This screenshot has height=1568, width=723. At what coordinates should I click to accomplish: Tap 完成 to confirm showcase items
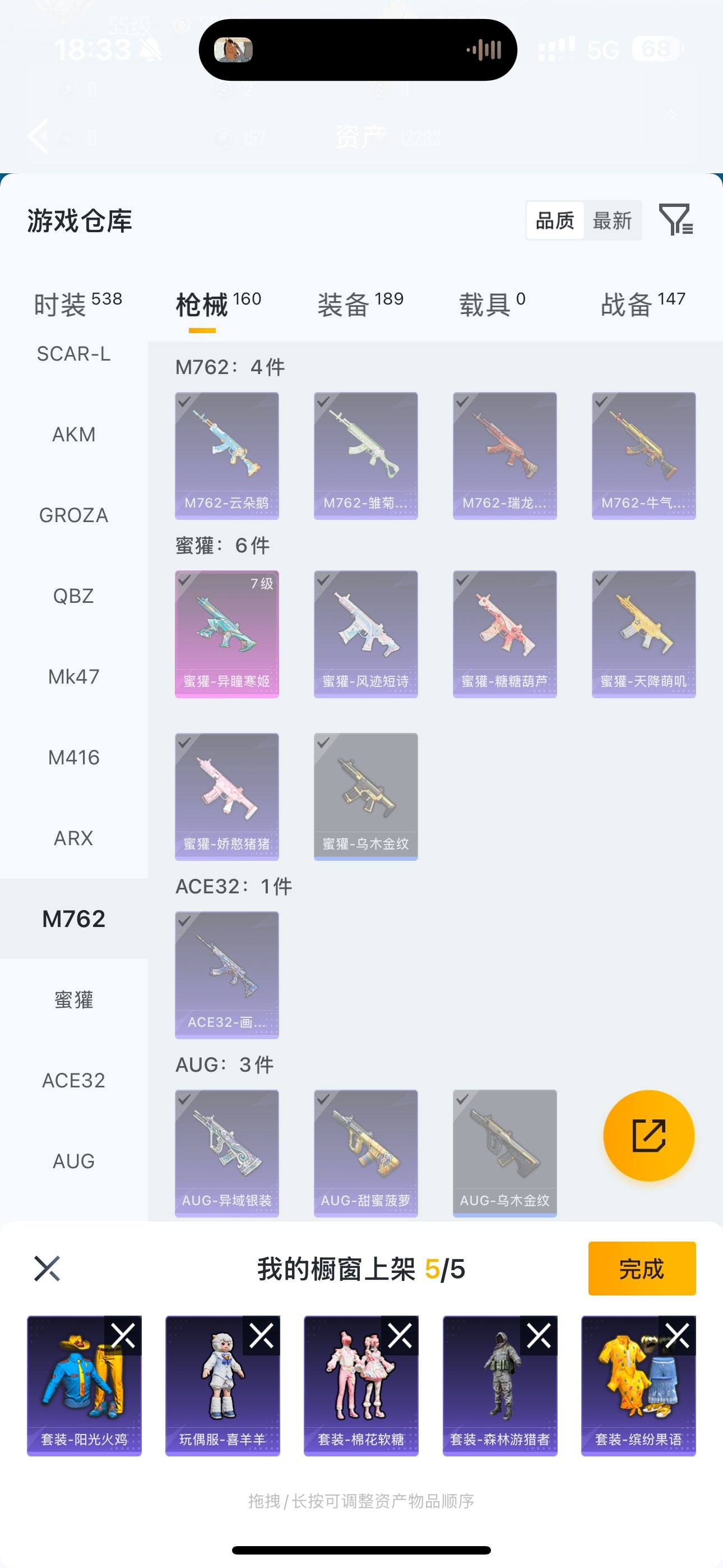pos(641,1270)
